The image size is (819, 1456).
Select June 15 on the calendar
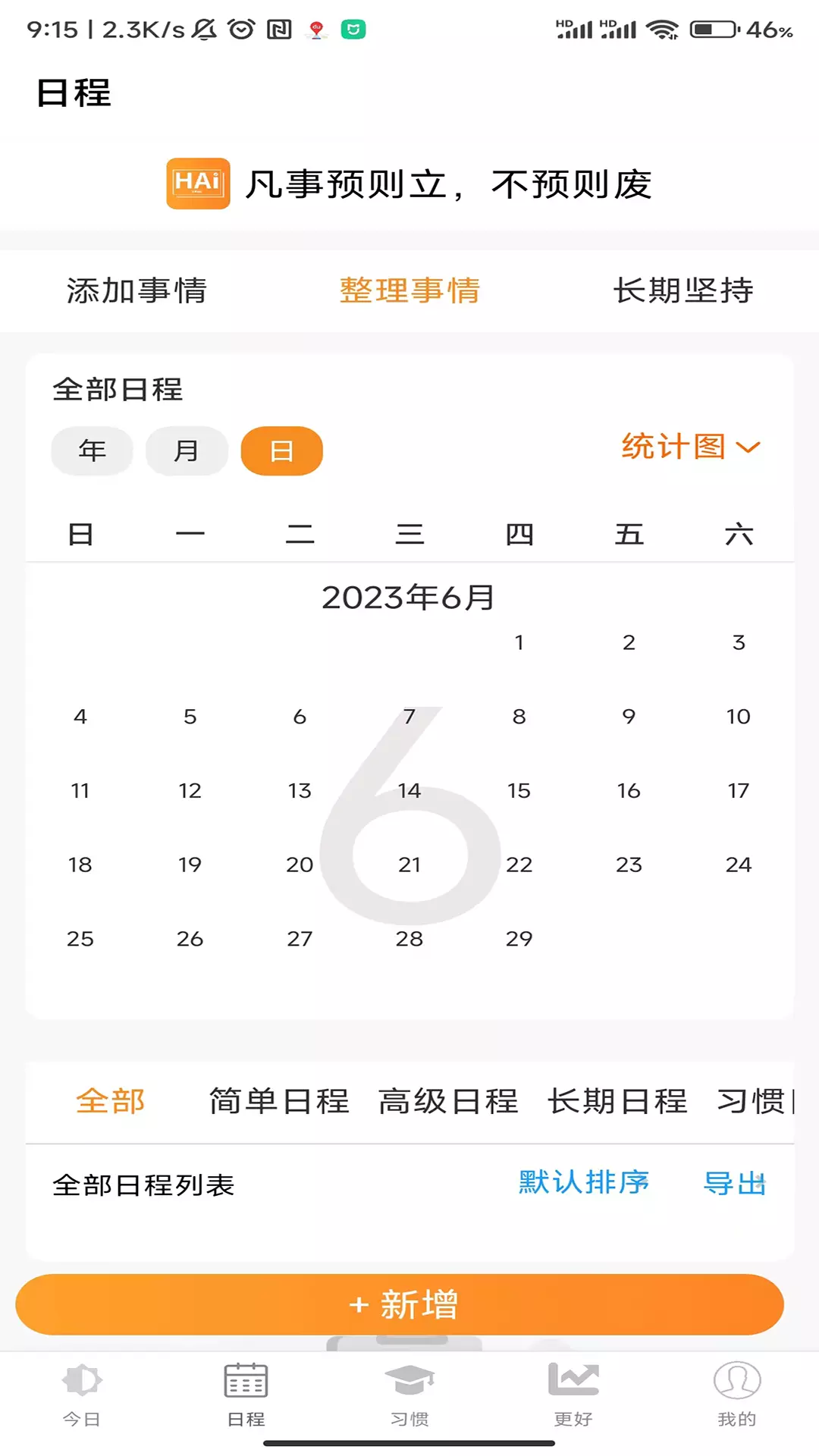(519, 791)
